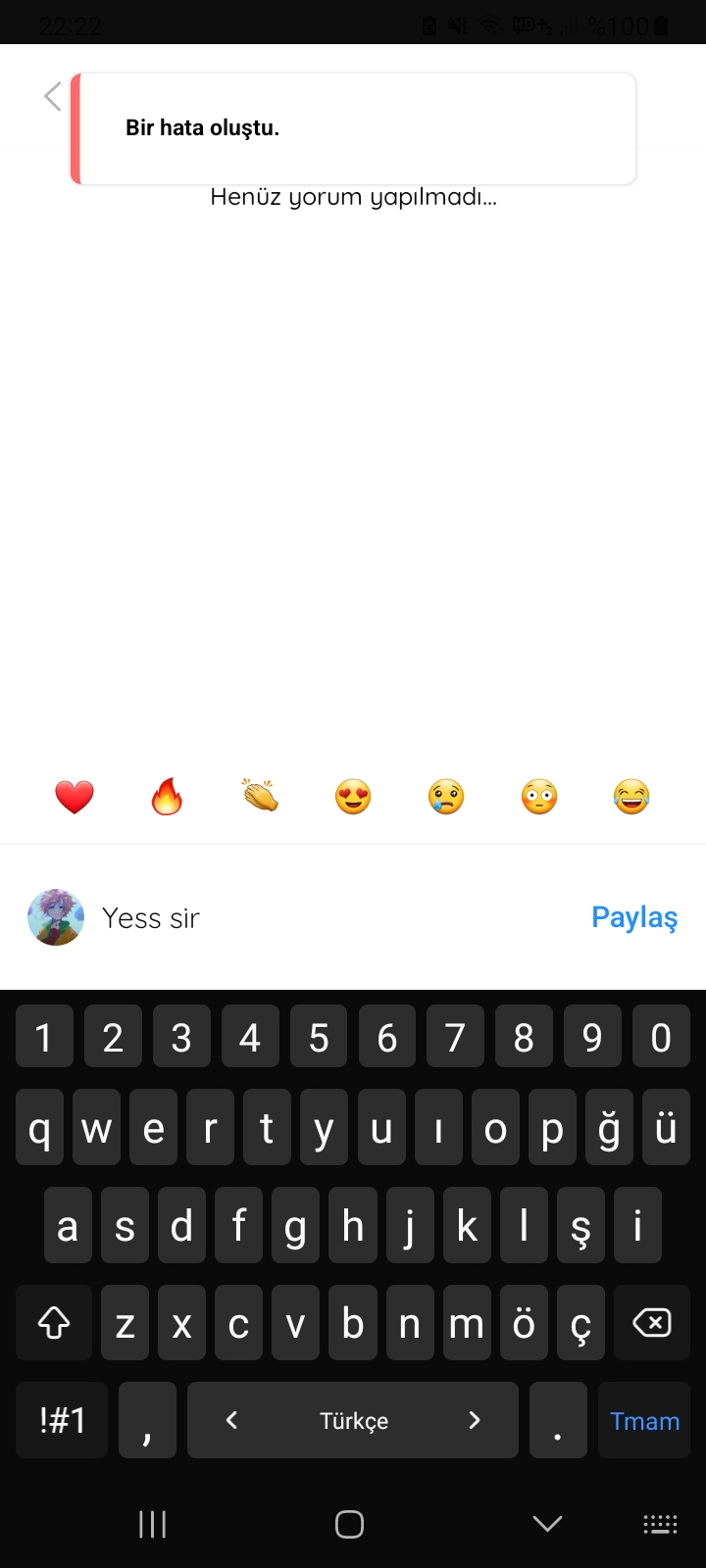
Task: Insert the red heart emoji
Action: (x=75, y=797)
